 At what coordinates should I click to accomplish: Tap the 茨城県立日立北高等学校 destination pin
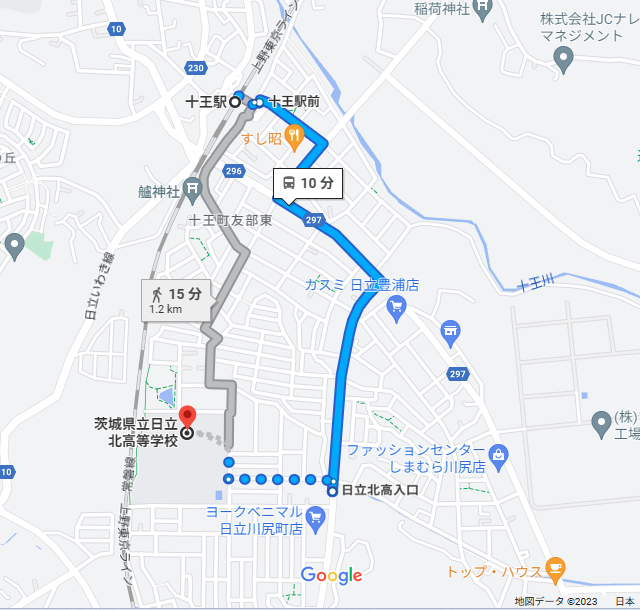[187, 417]
